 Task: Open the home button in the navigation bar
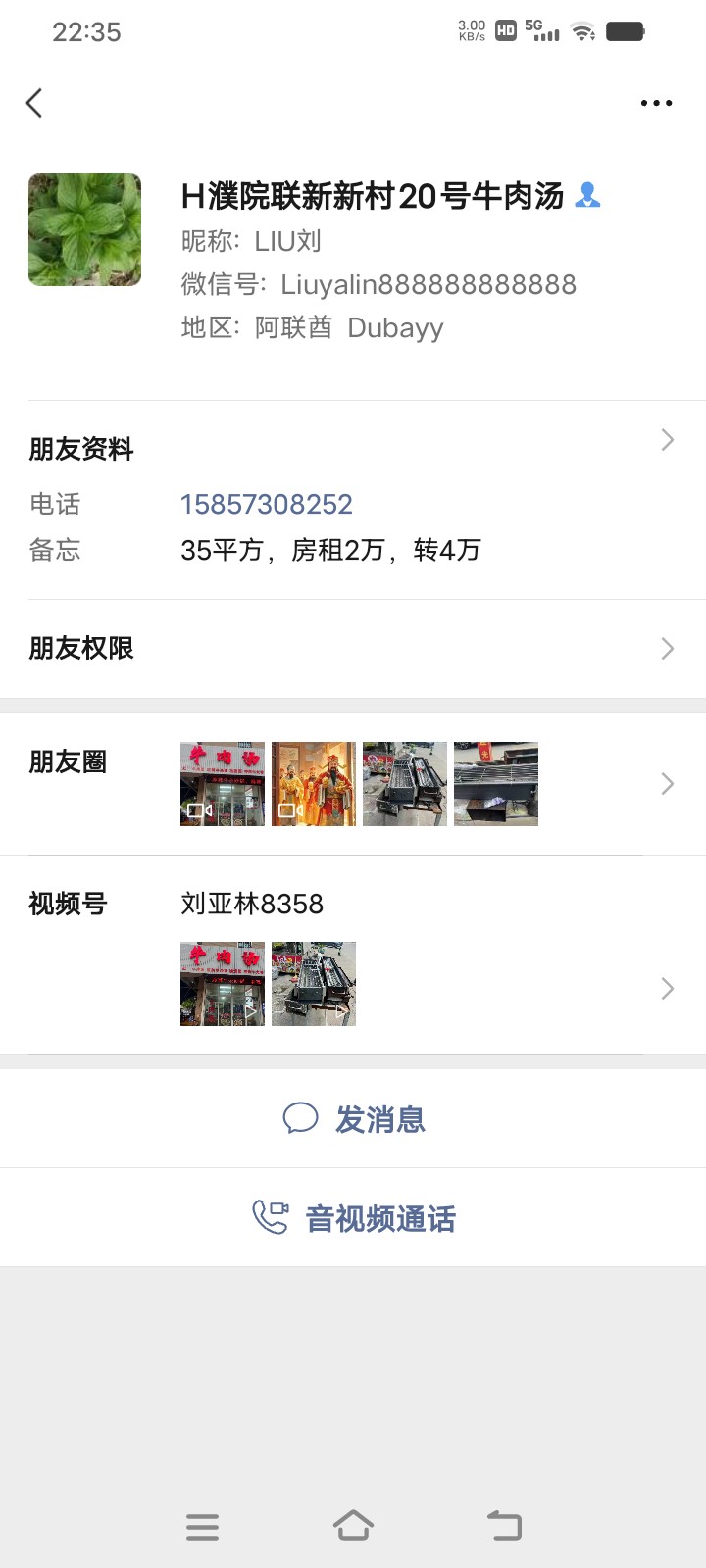(x=354, y=1525)
